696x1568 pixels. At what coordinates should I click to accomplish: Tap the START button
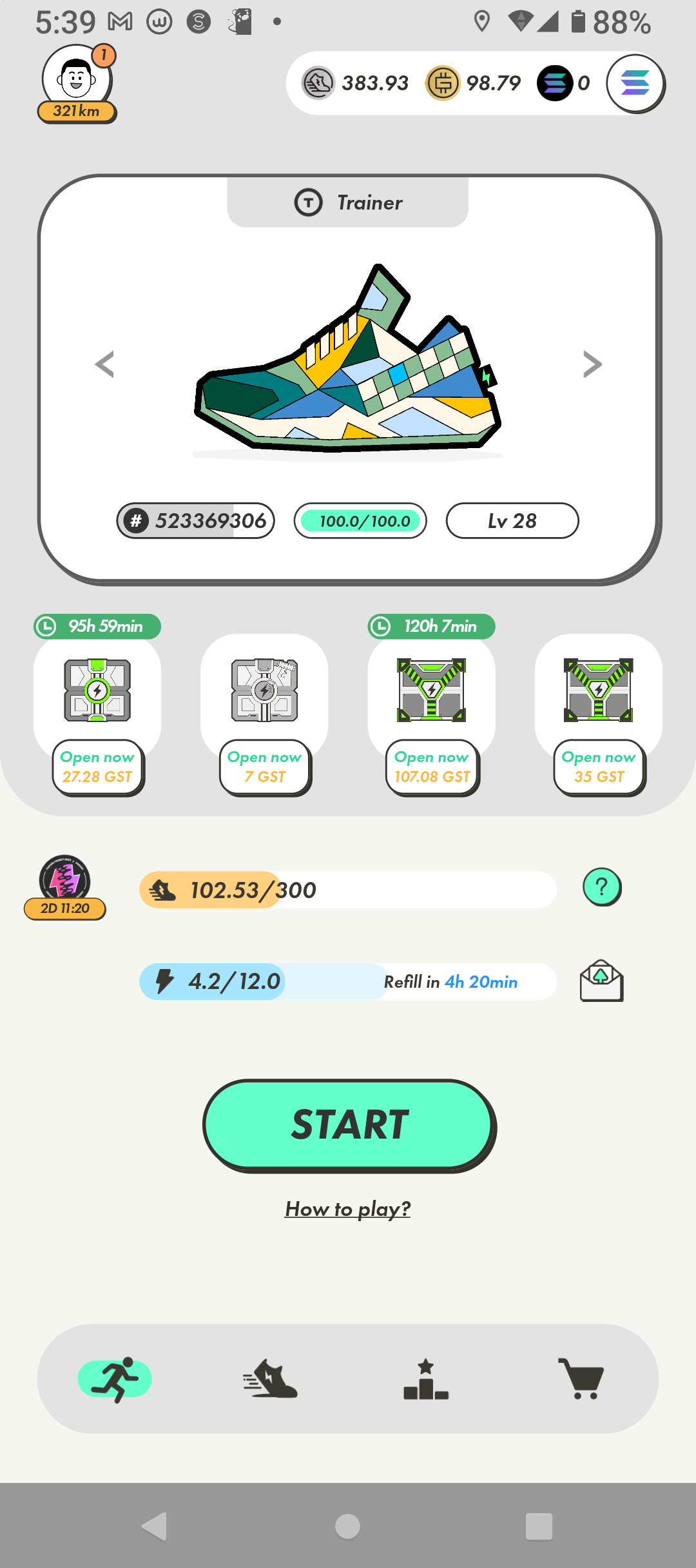point(349,1125)
